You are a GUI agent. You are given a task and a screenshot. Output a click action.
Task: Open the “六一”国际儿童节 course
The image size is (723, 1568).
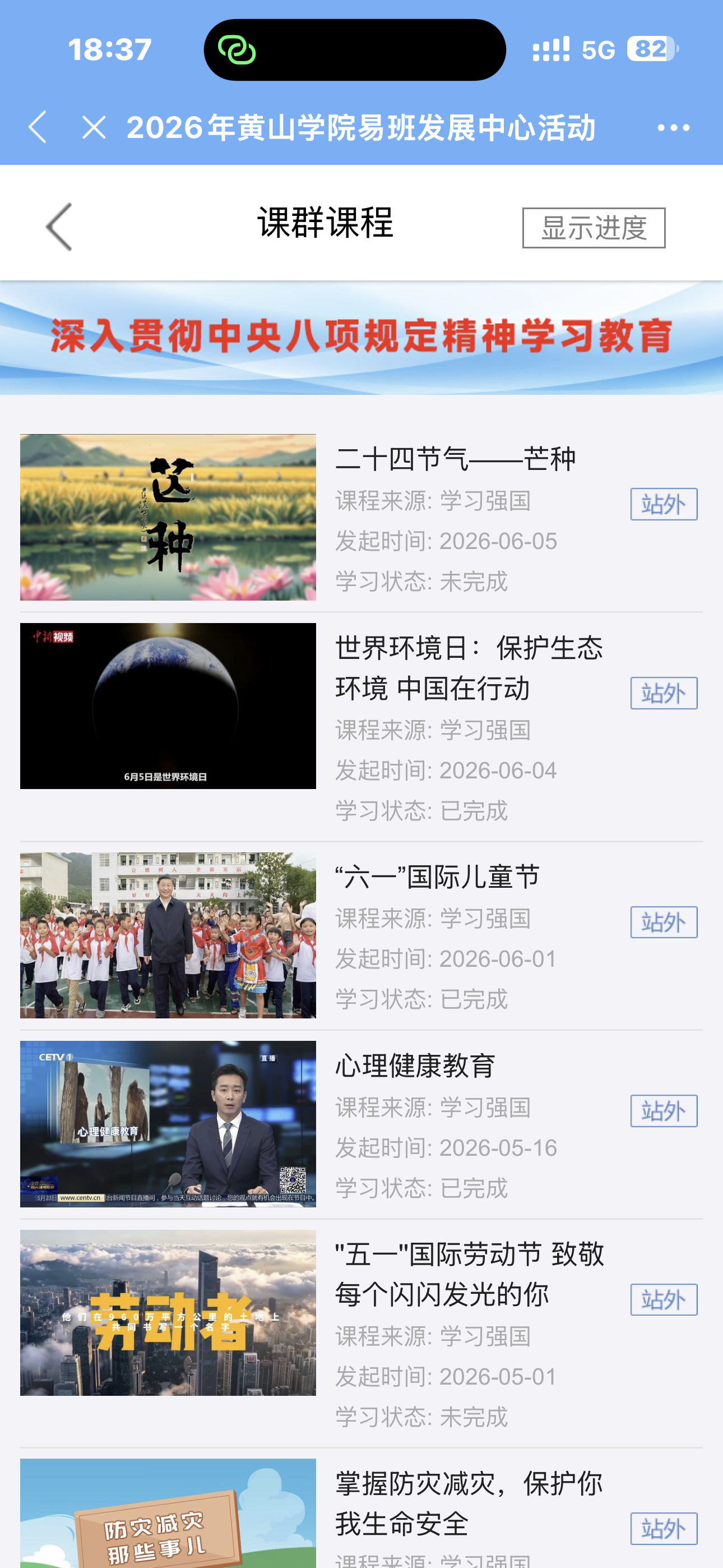click(x=361, y=935)
